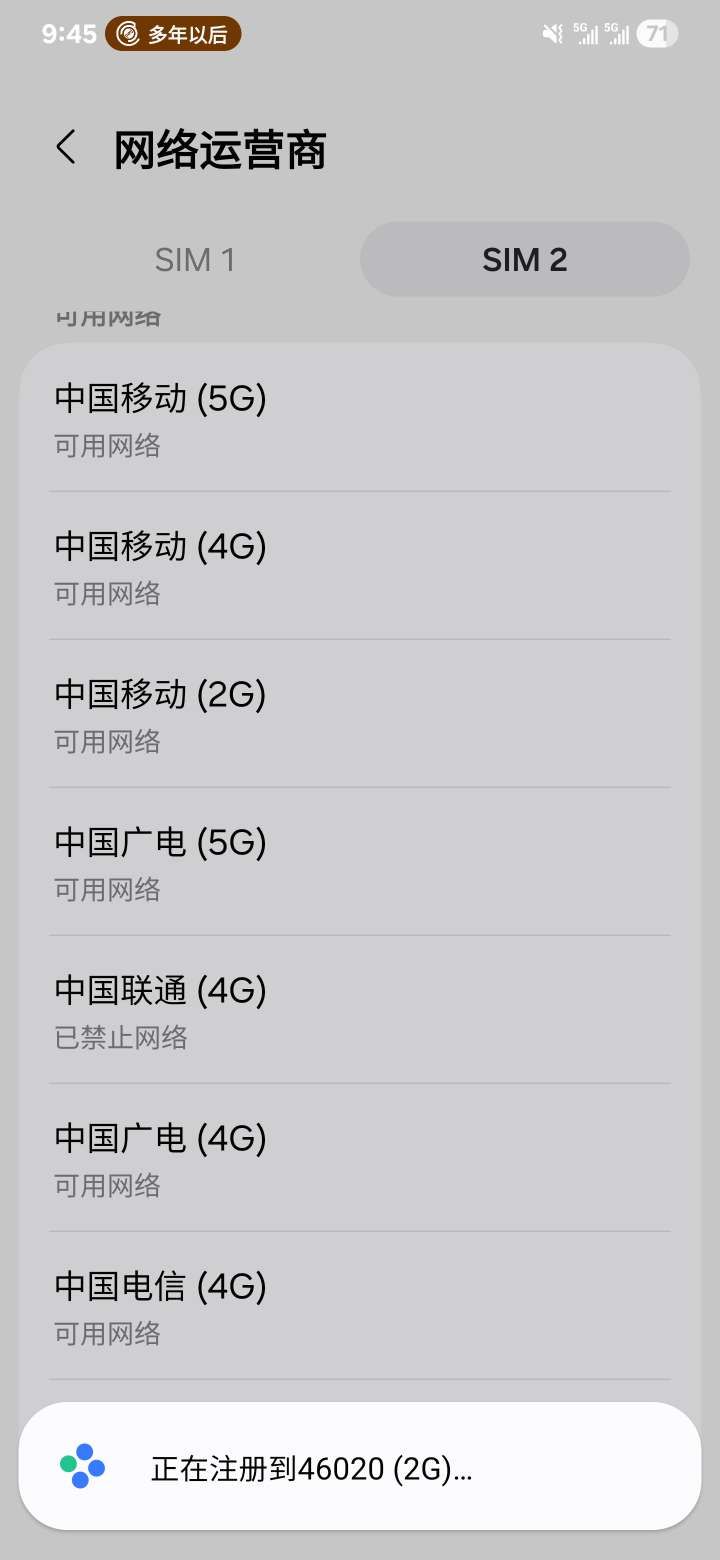Select 中国电信 (4G) network

coord(360,1306)
